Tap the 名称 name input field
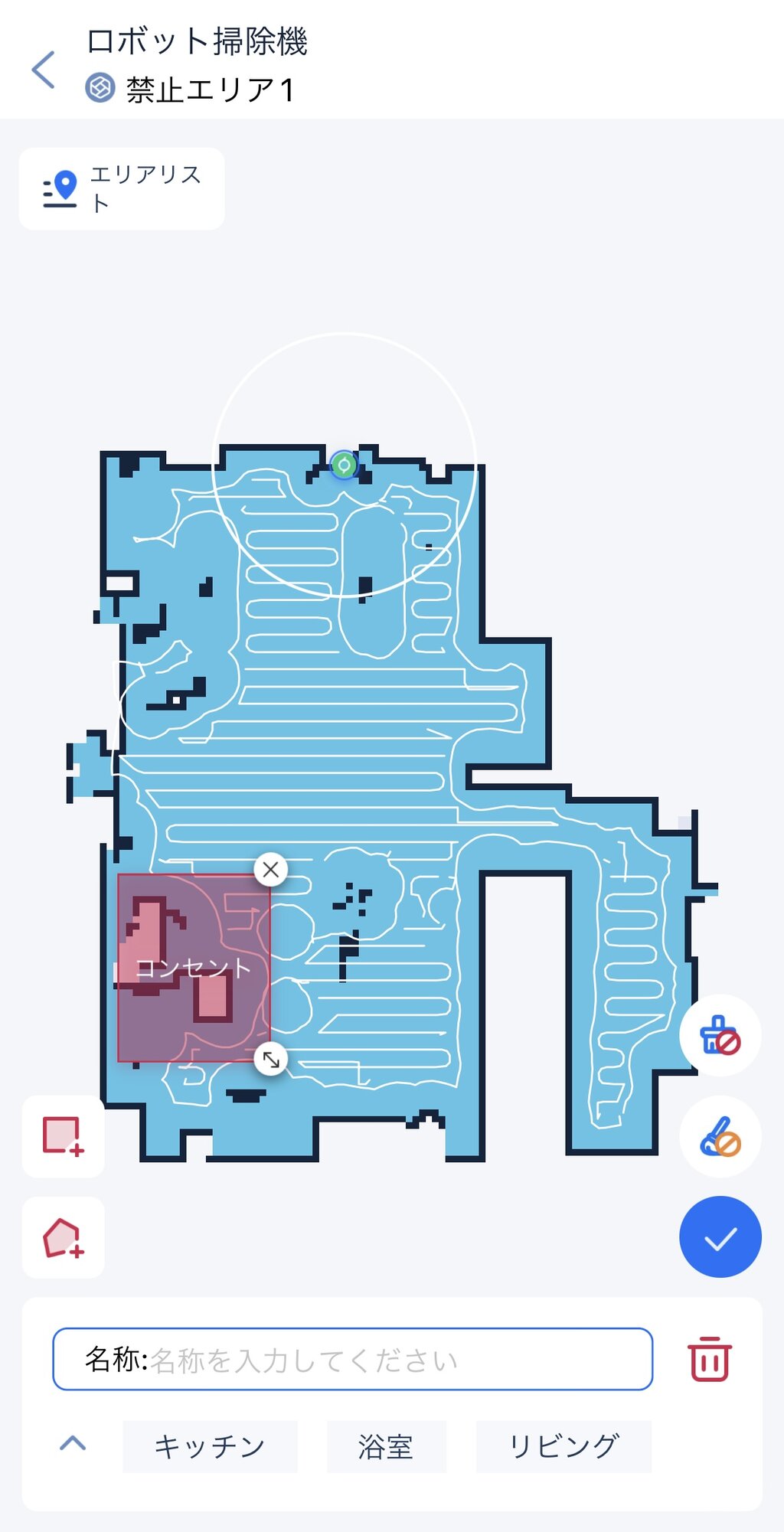Image resolution: width=784 pixels, height=1532 pixels. 352,1359
